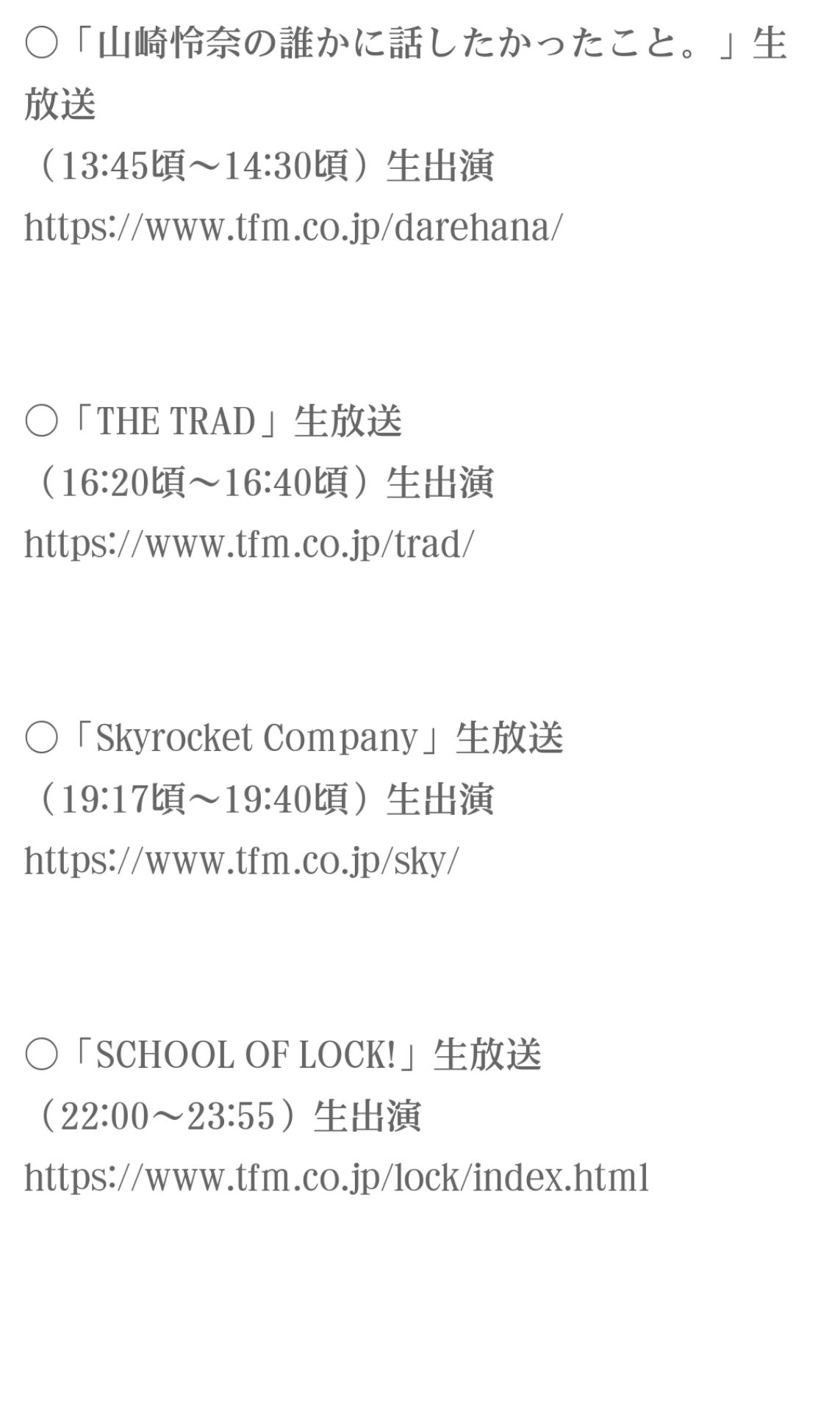The width and height of the screenshot is (840, 1411).
Task: Visit the THE TRAD program URL
Action: [249, 545]
